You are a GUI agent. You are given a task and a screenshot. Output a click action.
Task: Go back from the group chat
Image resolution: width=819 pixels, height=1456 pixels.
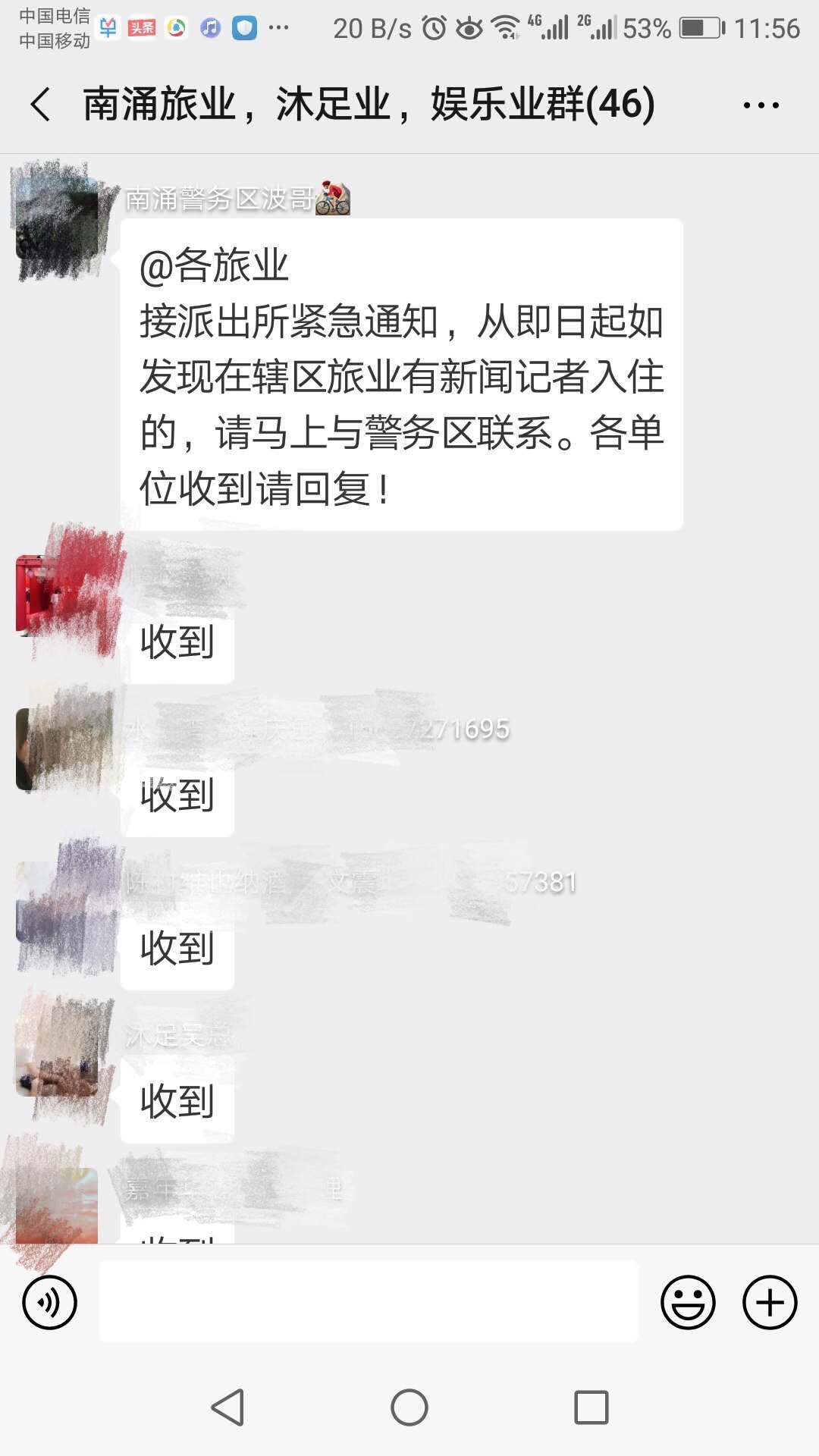(x=41, y=104)
